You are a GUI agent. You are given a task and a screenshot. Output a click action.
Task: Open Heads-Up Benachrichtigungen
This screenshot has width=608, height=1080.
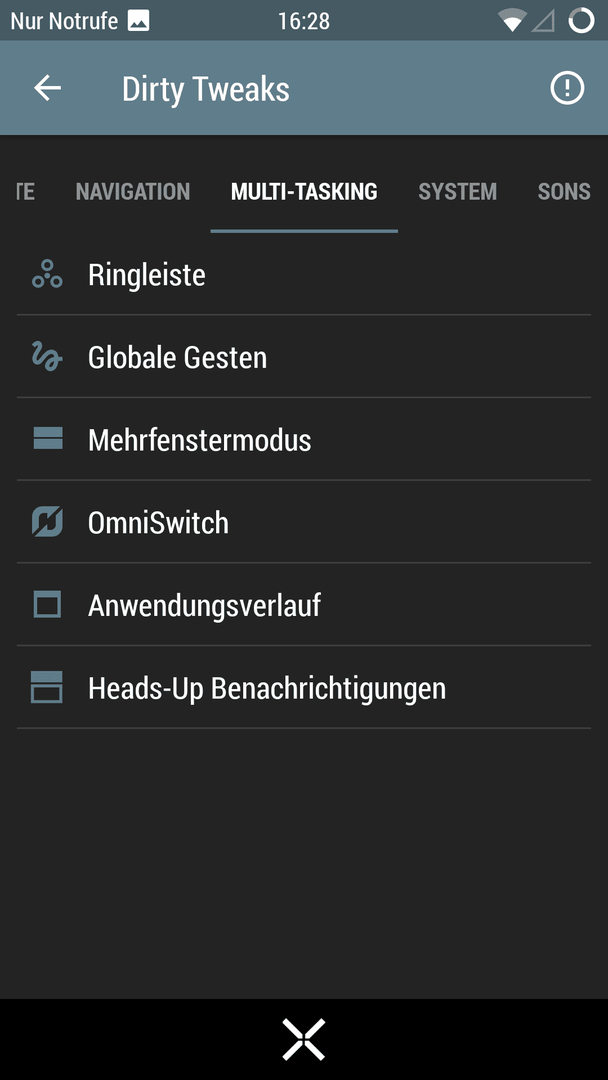tap(304, 688)
